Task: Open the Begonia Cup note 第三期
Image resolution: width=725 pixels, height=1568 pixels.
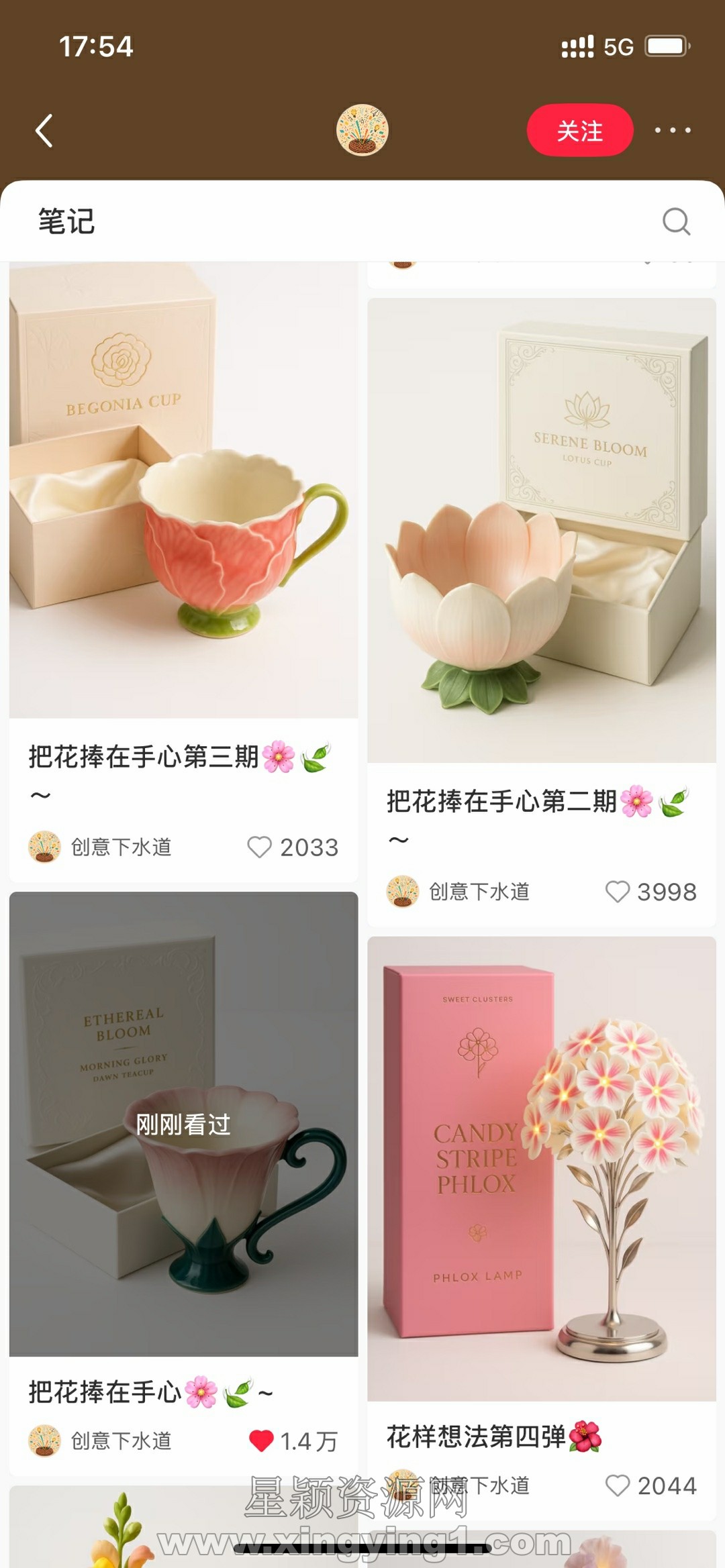Action: coord(183,490)
